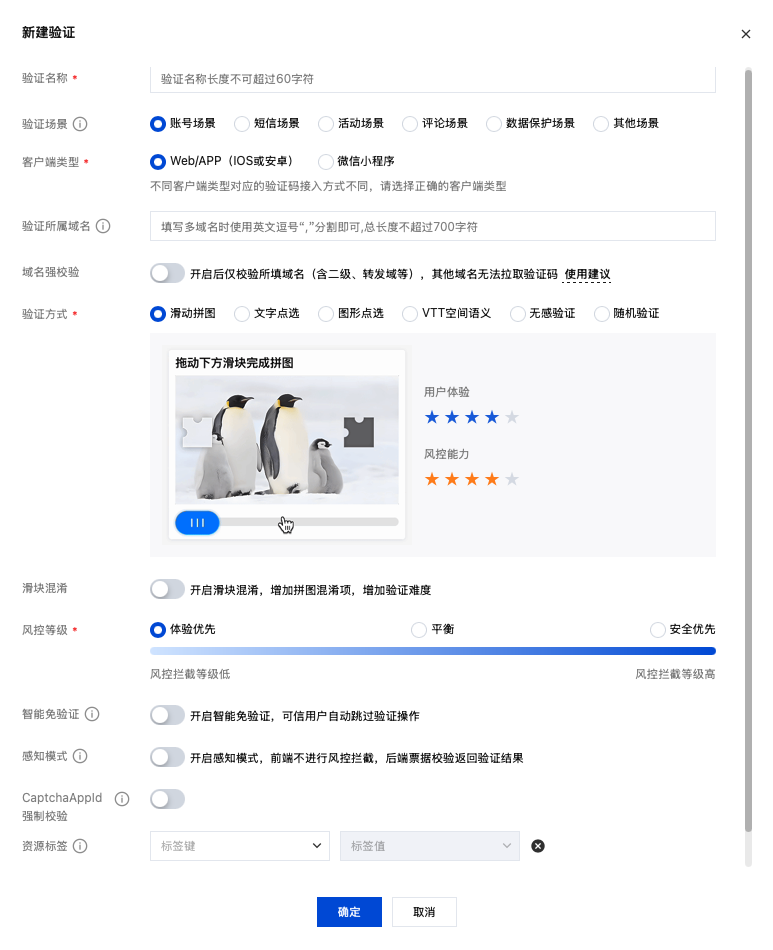Viewport: 773px width, 950px height.
Task: Pick 微信小程序 as client type
Action: pos(326,161)
